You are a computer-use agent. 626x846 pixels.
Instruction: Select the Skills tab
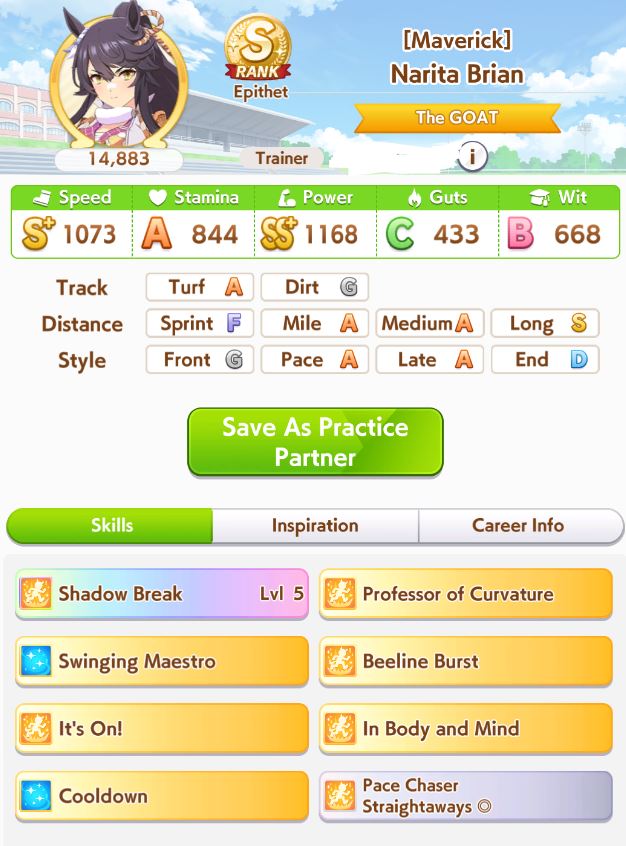click(110, 526)
